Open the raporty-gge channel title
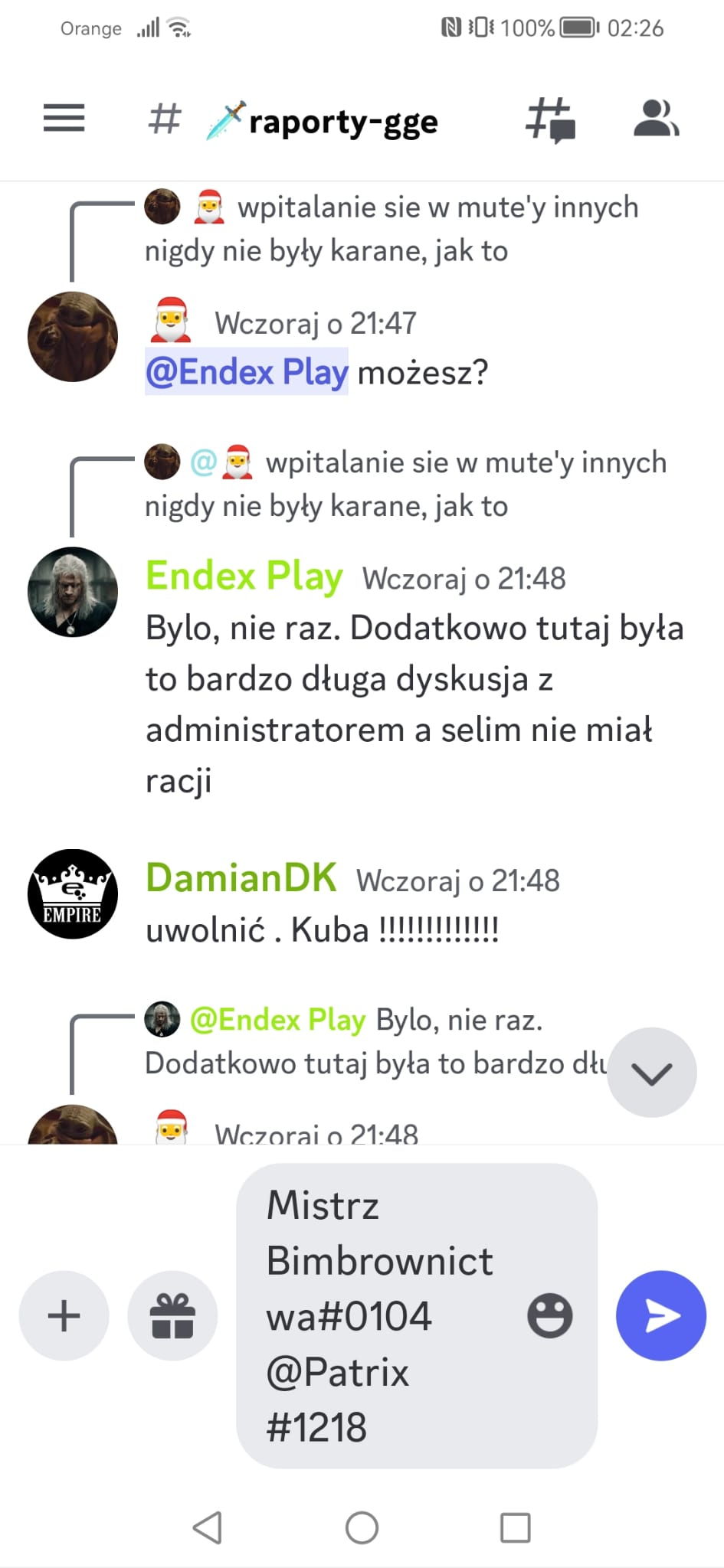 pyautogui.click(x=342, y=121)
